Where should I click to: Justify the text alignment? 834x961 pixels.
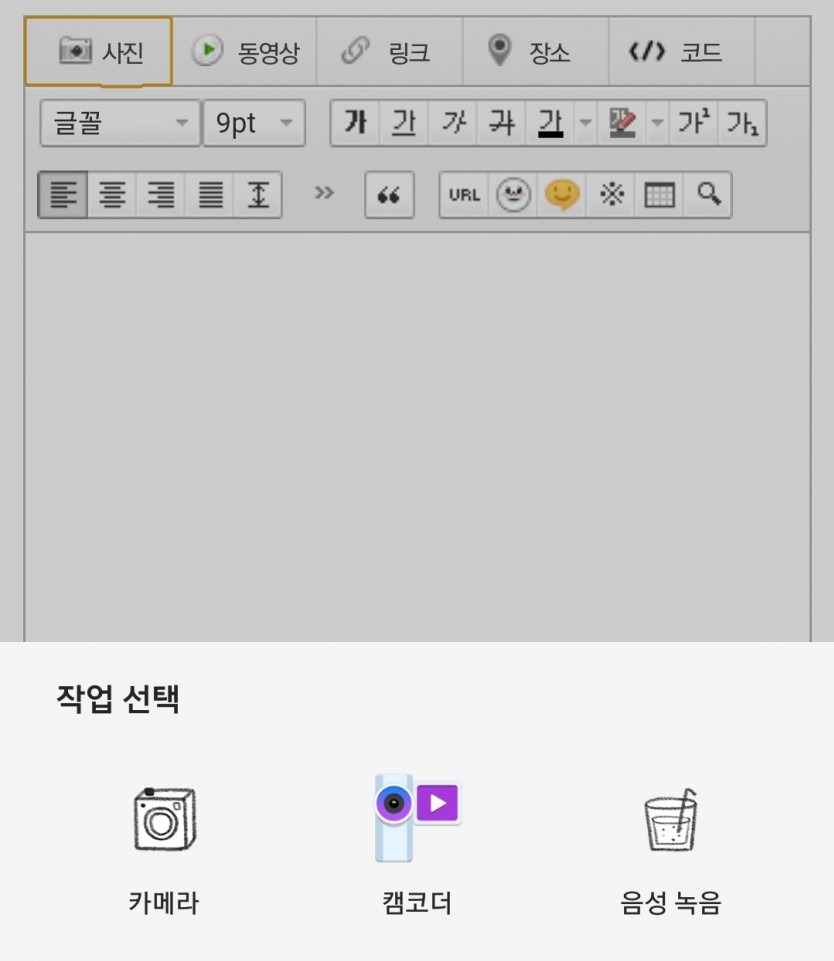point(210,195)
